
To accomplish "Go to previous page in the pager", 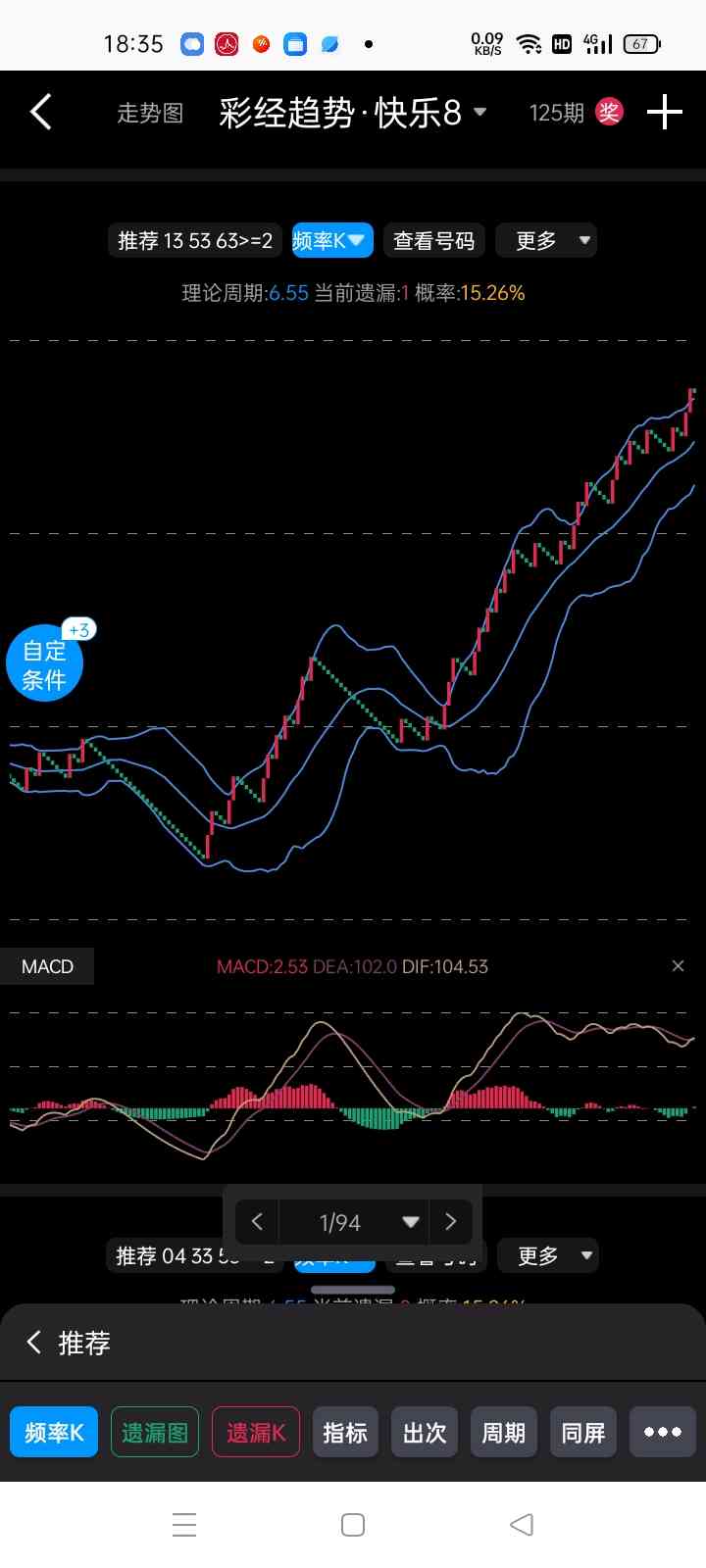I will 257,1221.
